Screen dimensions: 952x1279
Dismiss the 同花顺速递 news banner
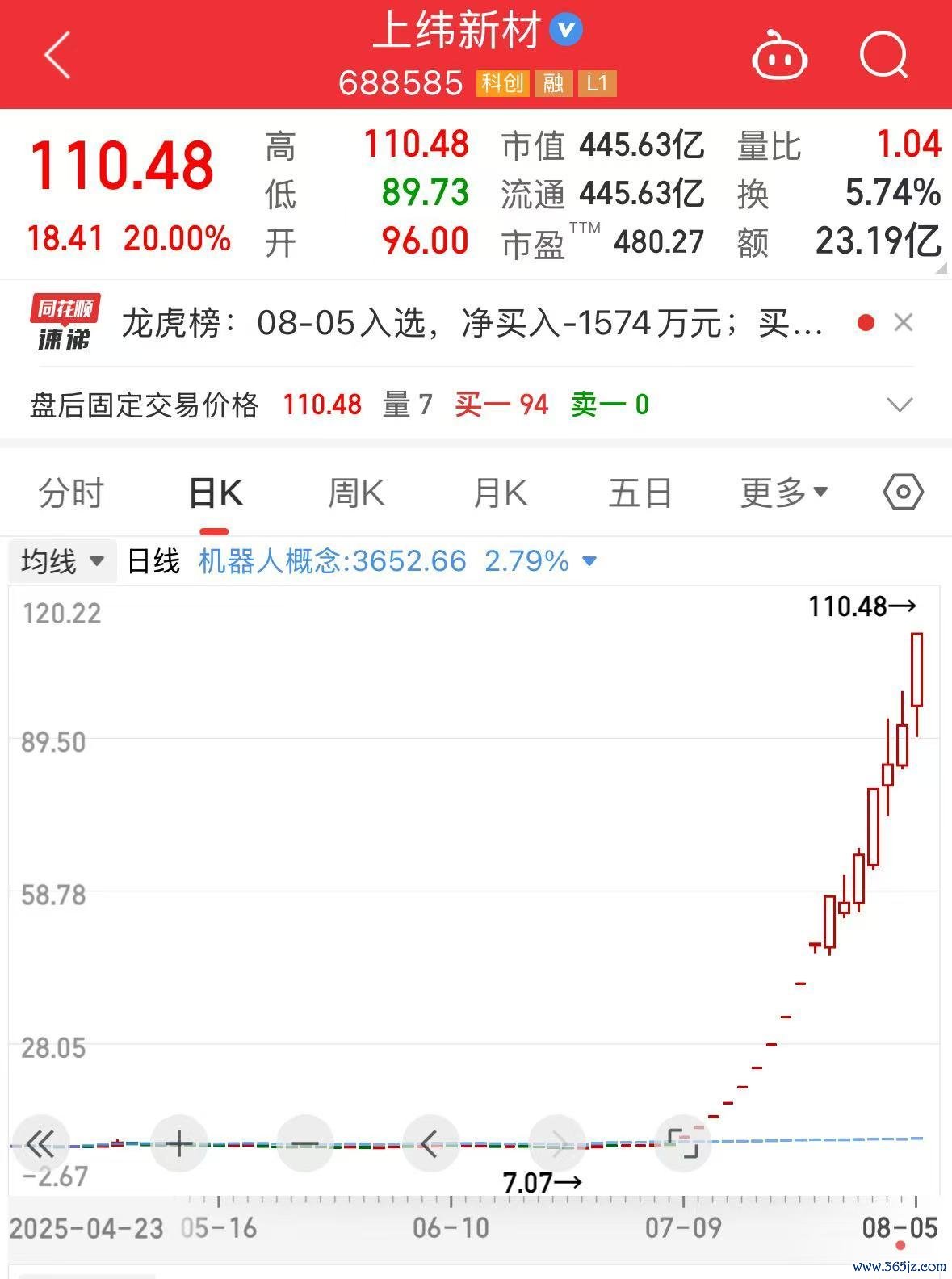click(904, 323)
